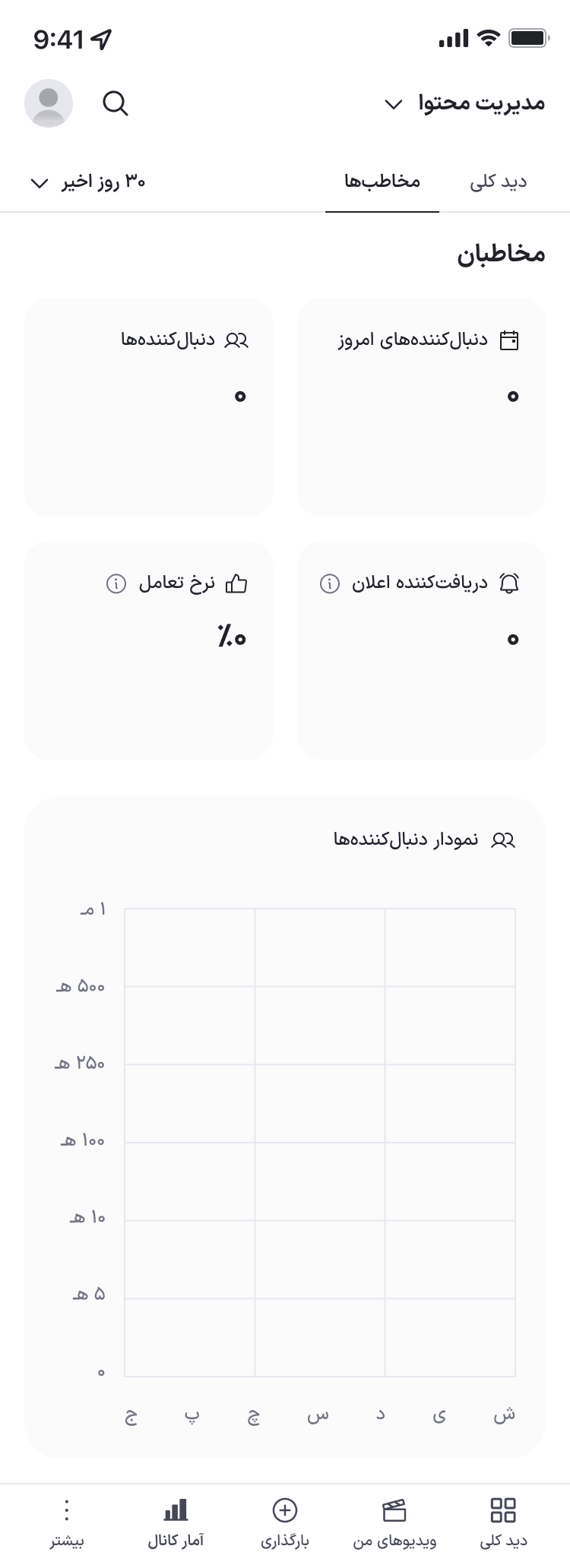
Task: Show info for نرخ تعامل
Action: point(116,583)
